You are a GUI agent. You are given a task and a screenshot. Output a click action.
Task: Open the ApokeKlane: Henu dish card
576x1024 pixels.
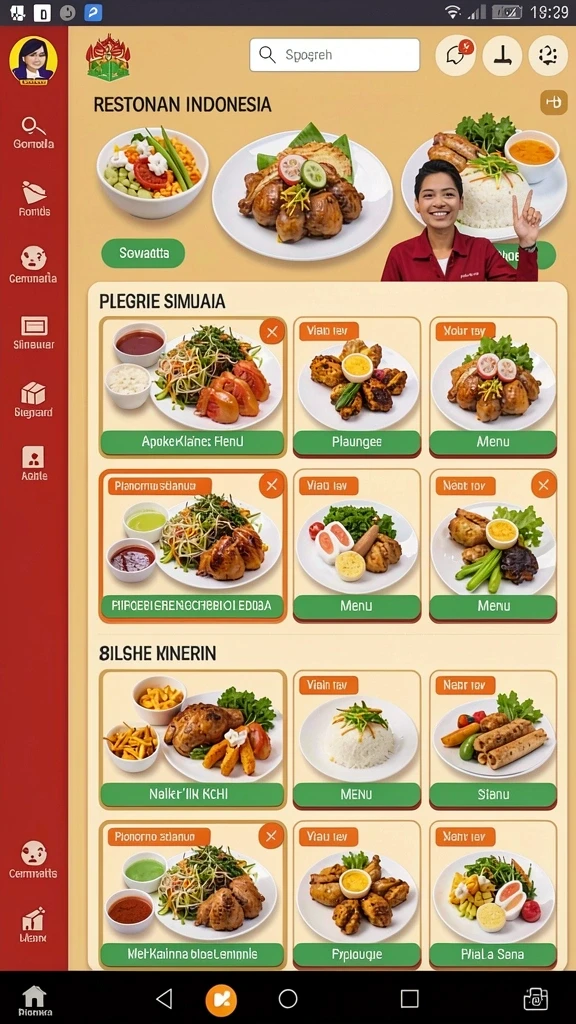click(192, 387)
